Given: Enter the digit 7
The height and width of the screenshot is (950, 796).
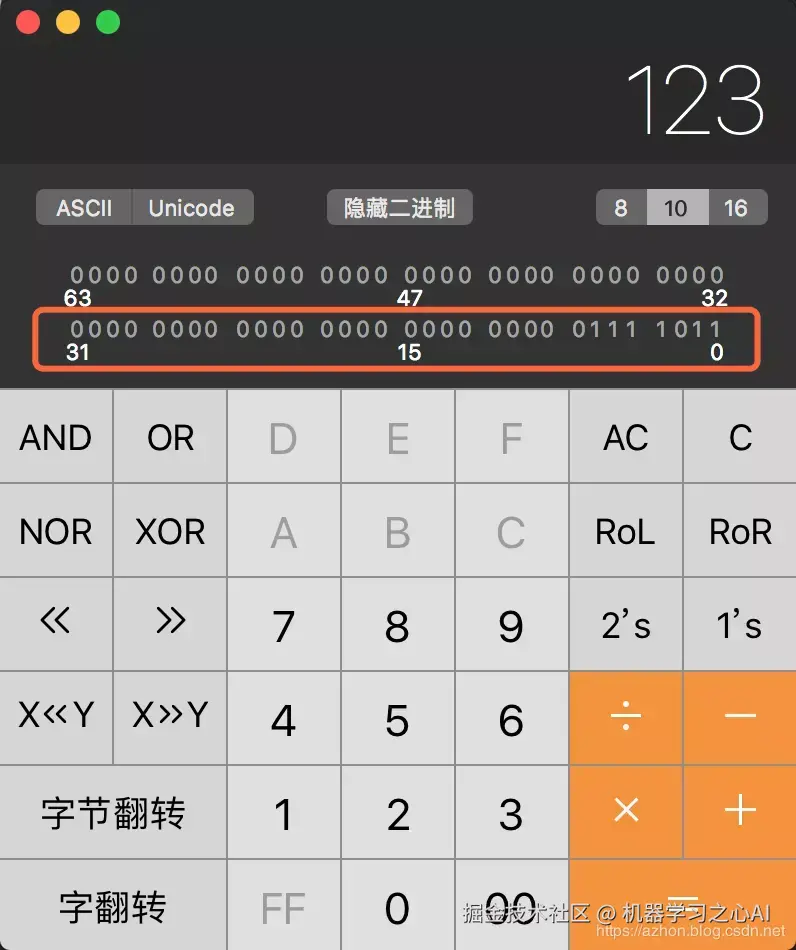Looking at the screenshot, I should [x=284, y=626].
